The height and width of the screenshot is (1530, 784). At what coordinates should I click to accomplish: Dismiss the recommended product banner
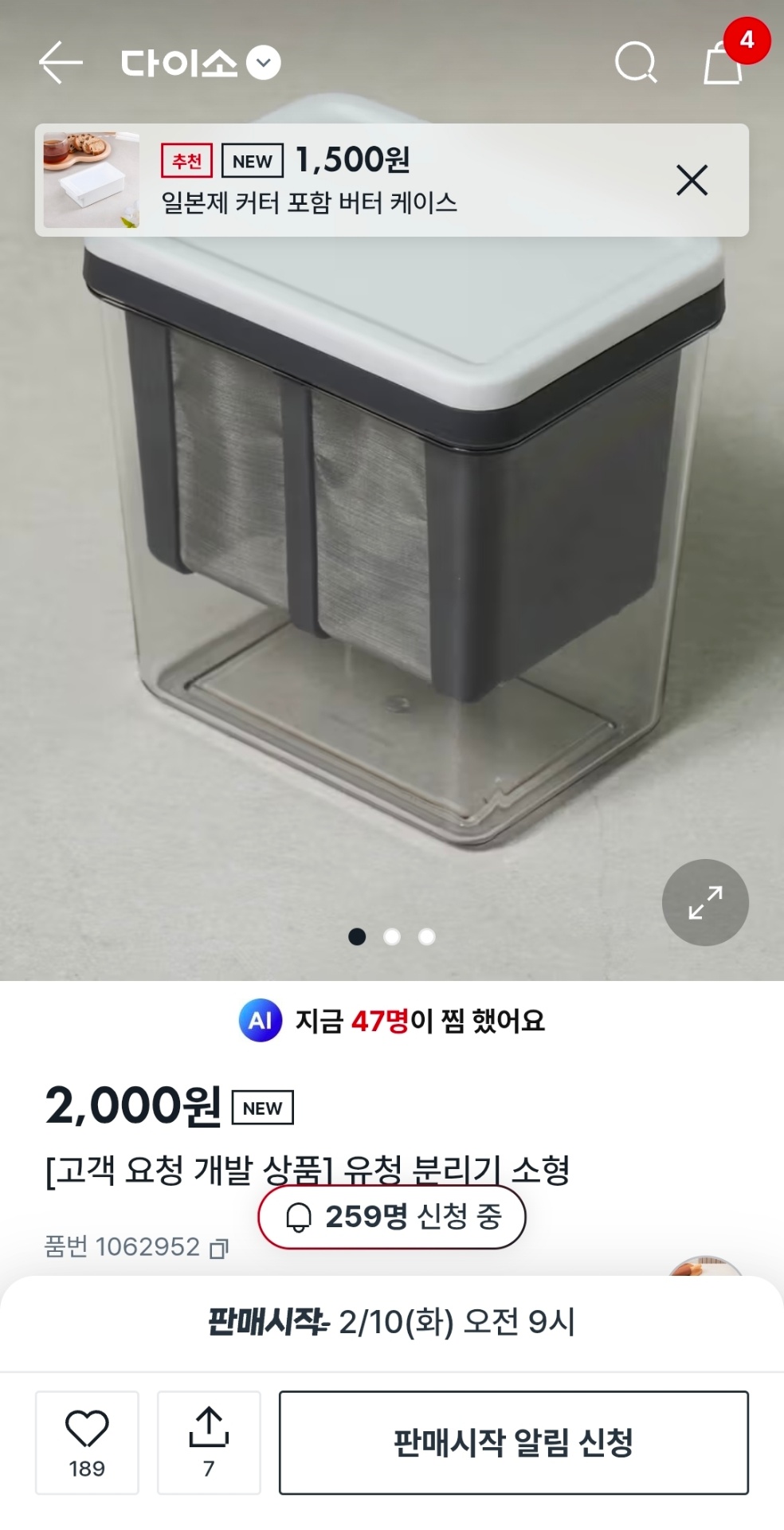(692, 180)
